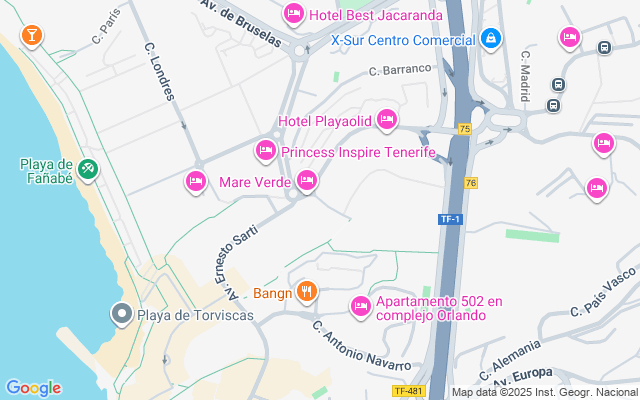Screen dimensions: 640x400
Task: Open Princess Inspire Tenerife hotel marker
Action: click(x=266, y=151)
